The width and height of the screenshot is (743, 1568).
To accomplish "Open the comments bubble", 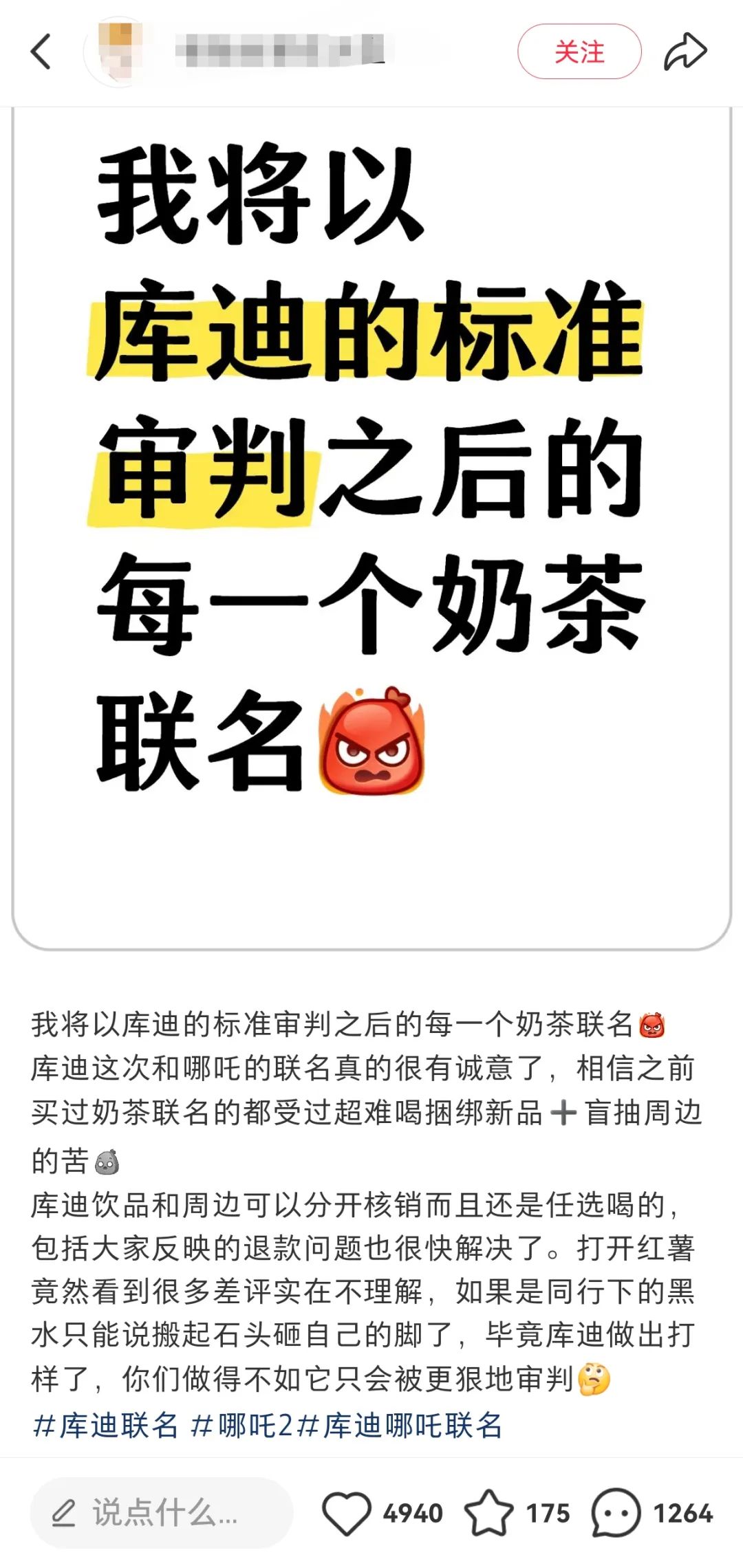I will click(x=616, y=1513).
